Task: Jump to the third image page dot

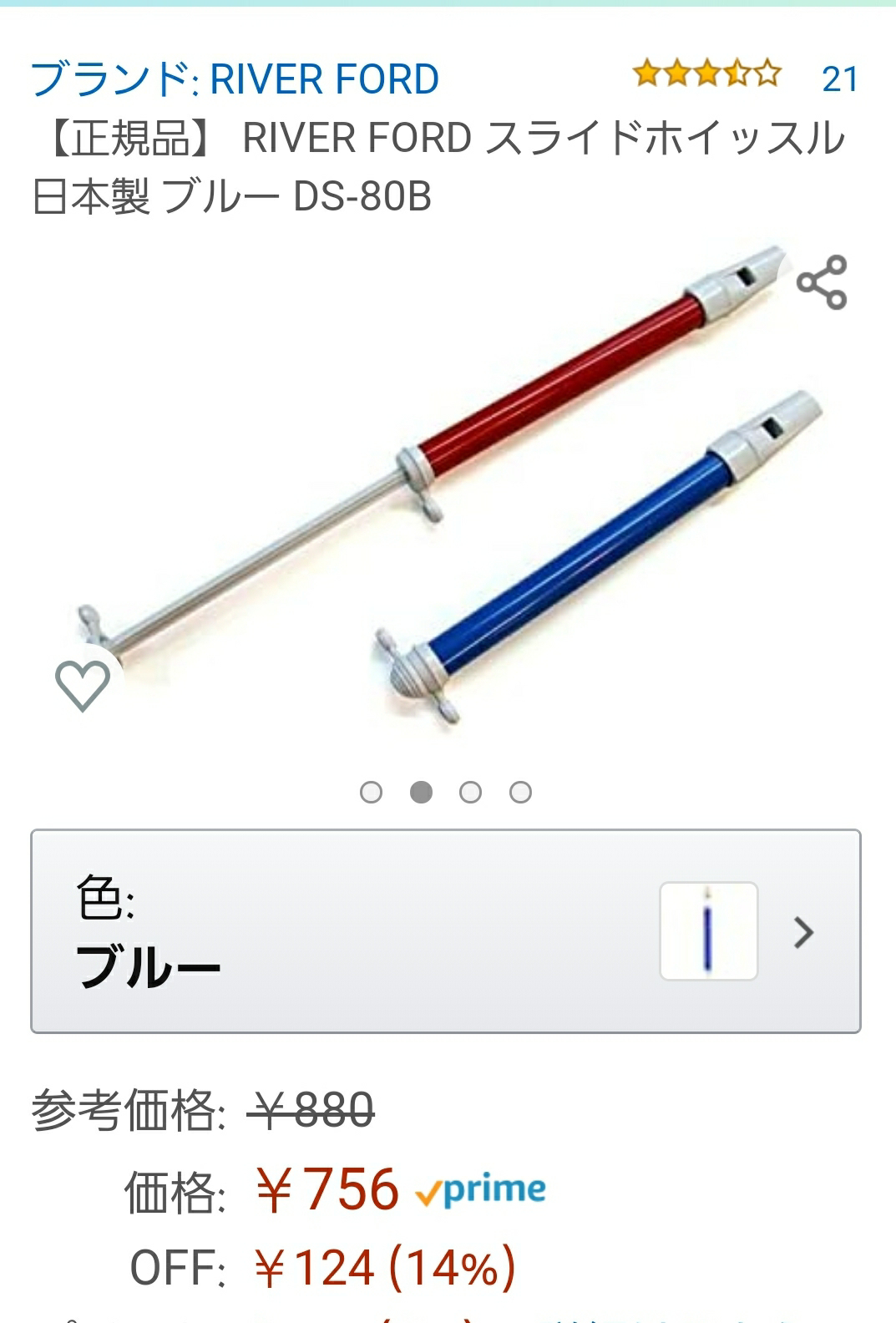Action: (x=470, y=792)
